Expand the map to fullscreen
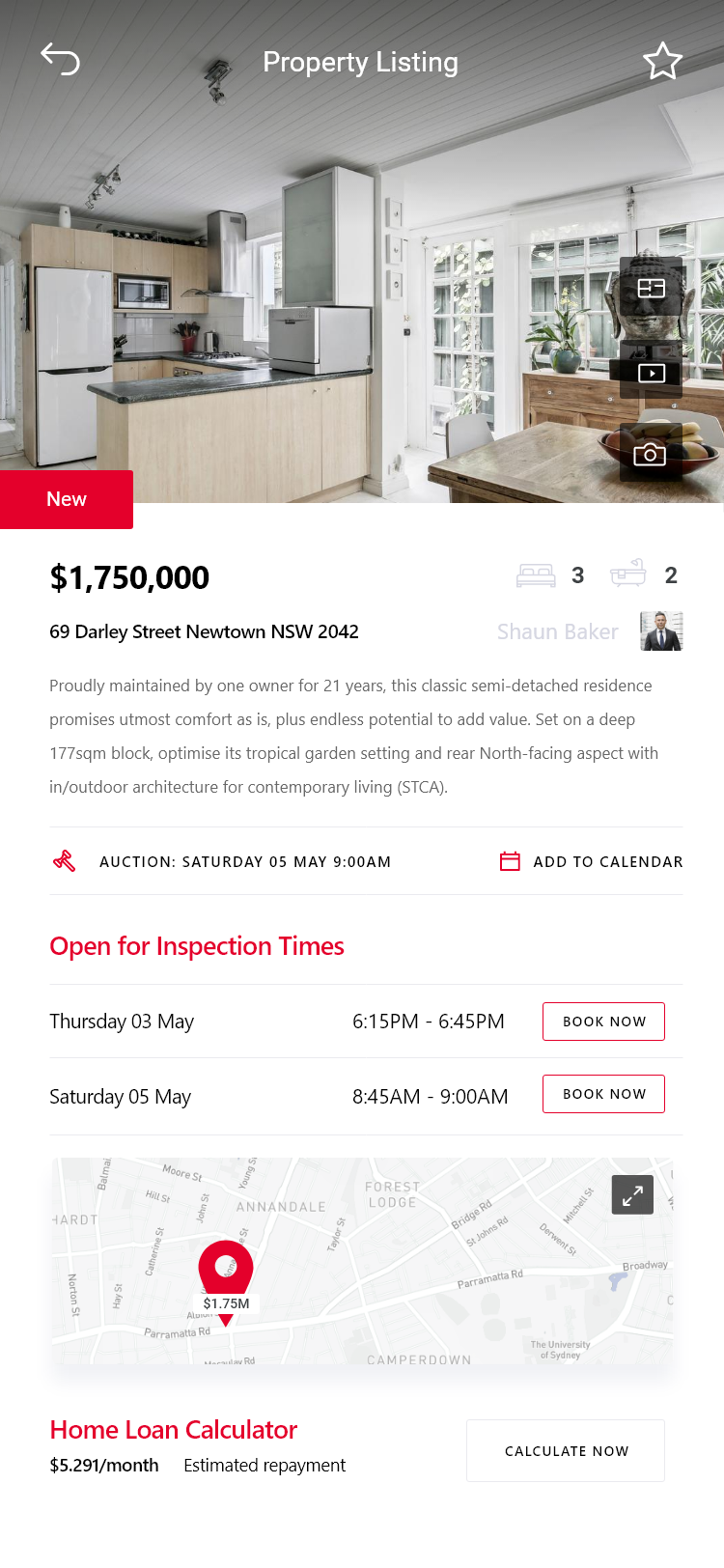Screen dimensions: 724x1568 tap(632, 1195)
